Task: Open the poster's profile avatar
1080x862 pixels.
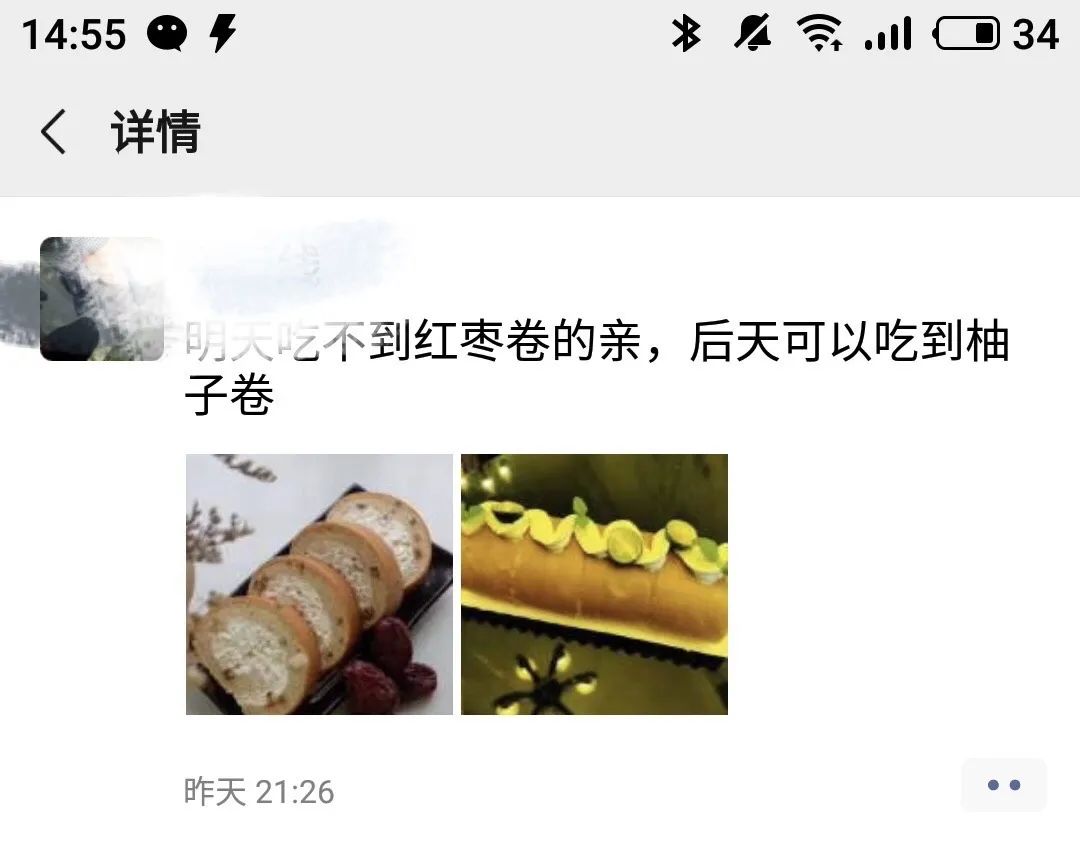Action: (x=101, y=299)
